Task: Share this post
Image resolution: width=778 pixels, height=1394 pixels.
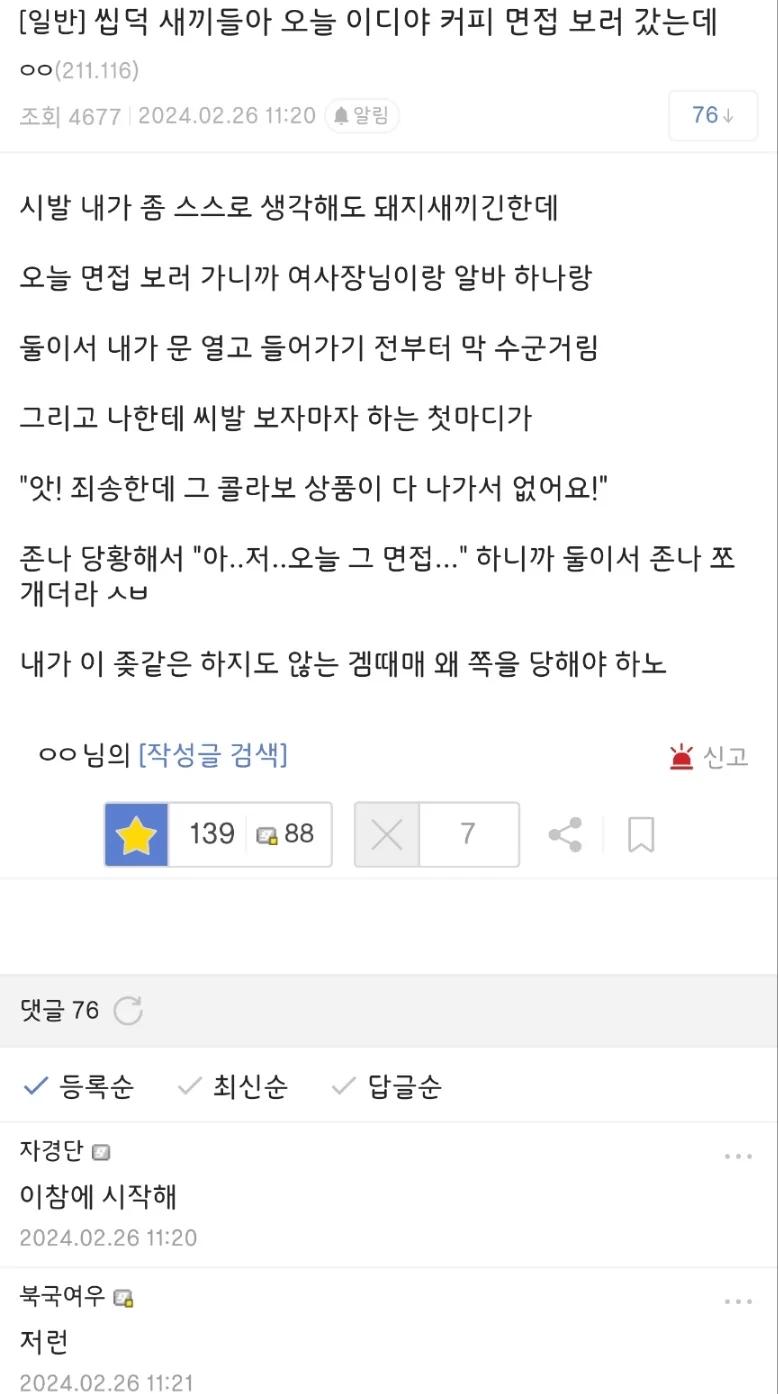Action: [x=565, y=834]
